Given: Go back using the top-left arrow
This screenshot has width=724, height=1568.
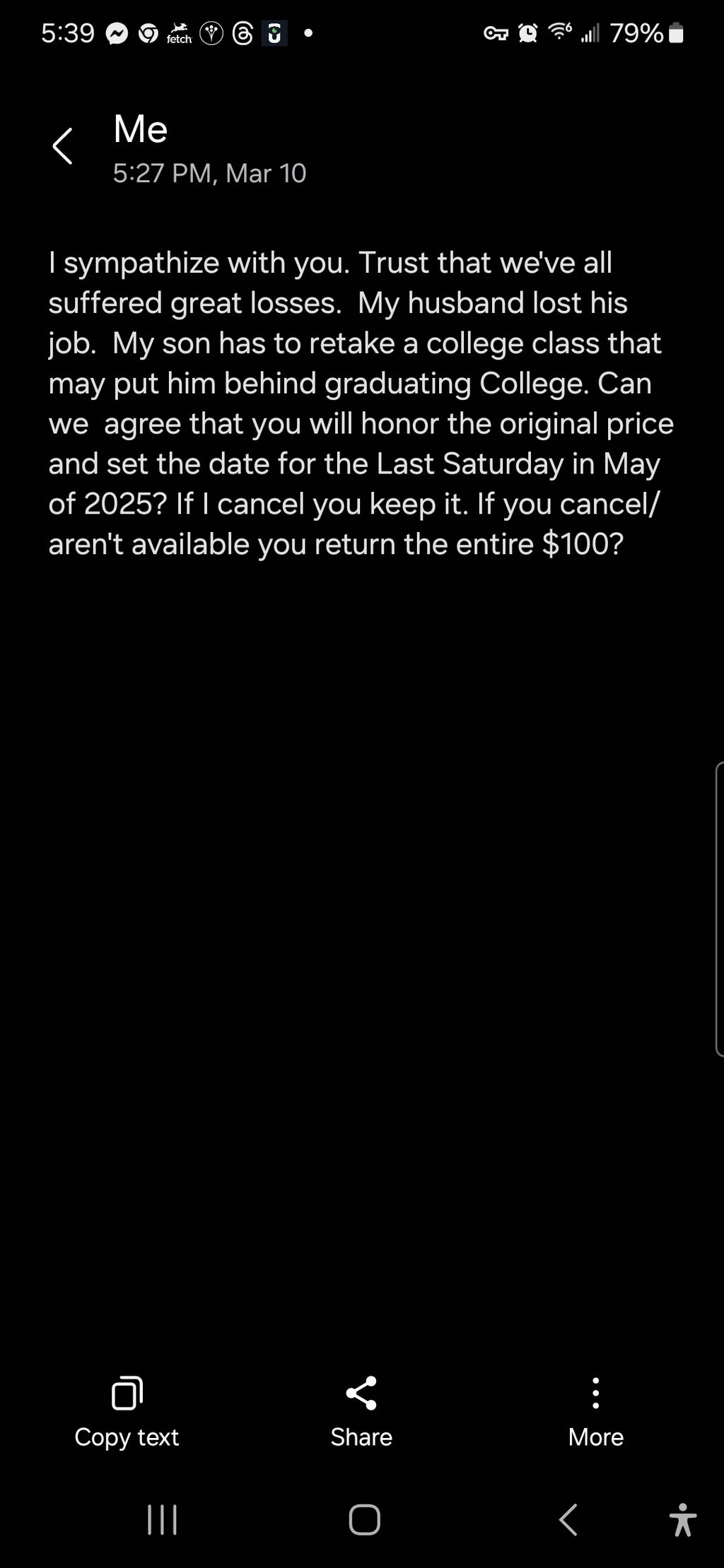Looking at the screenshot, I should coord(62,146).
